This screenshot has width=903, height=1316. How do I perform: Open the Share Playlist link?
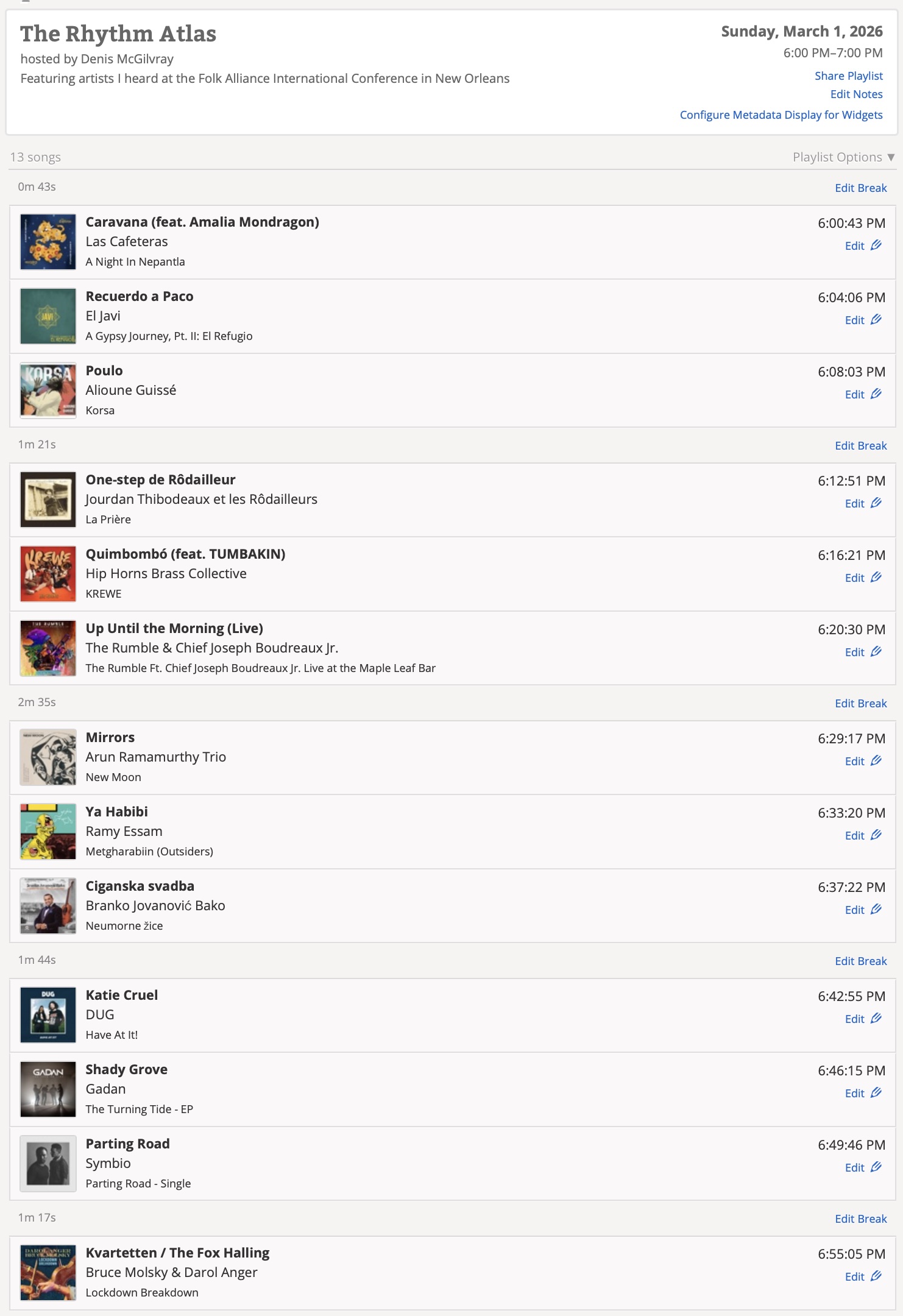848,76
